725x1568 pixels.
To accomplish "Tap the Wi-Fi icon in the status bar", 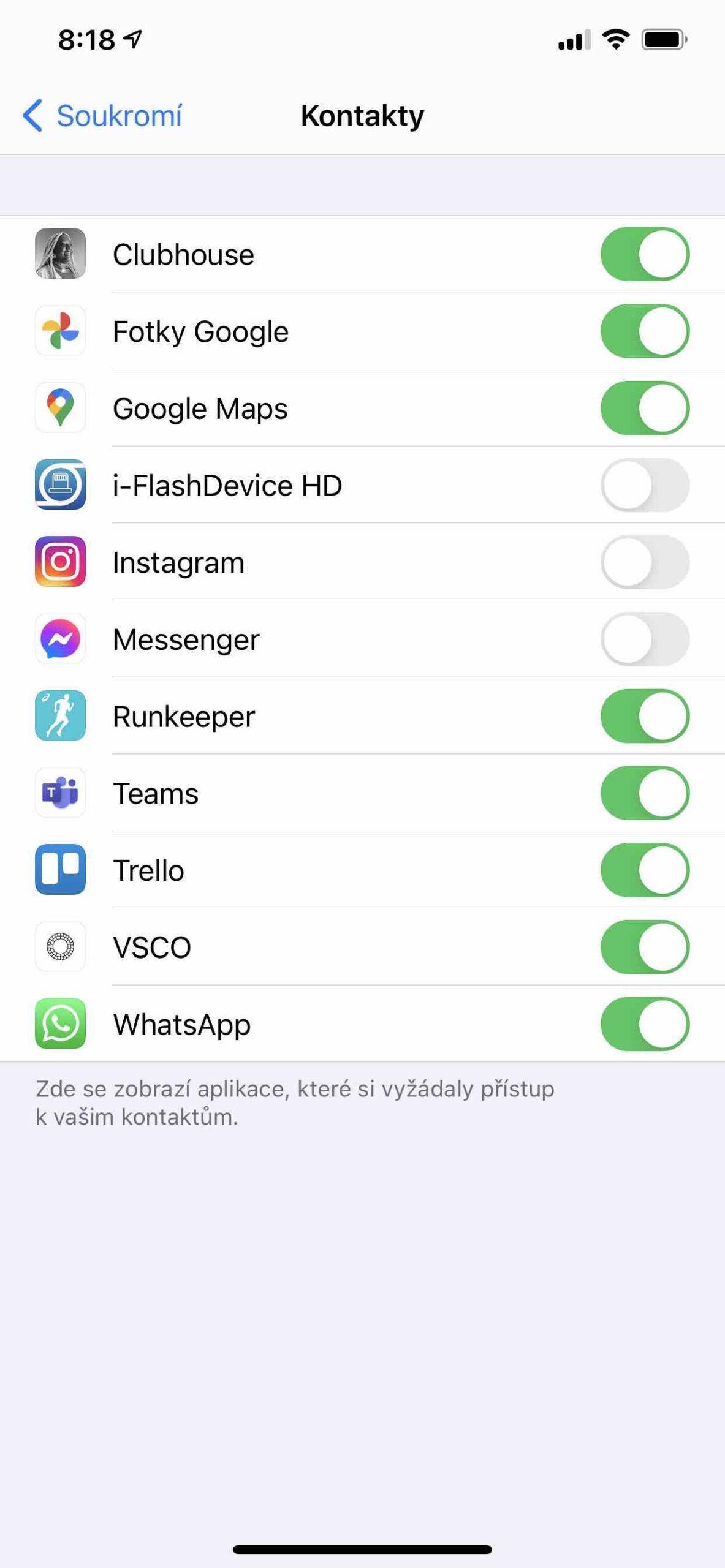I will (x=616, y=39).
